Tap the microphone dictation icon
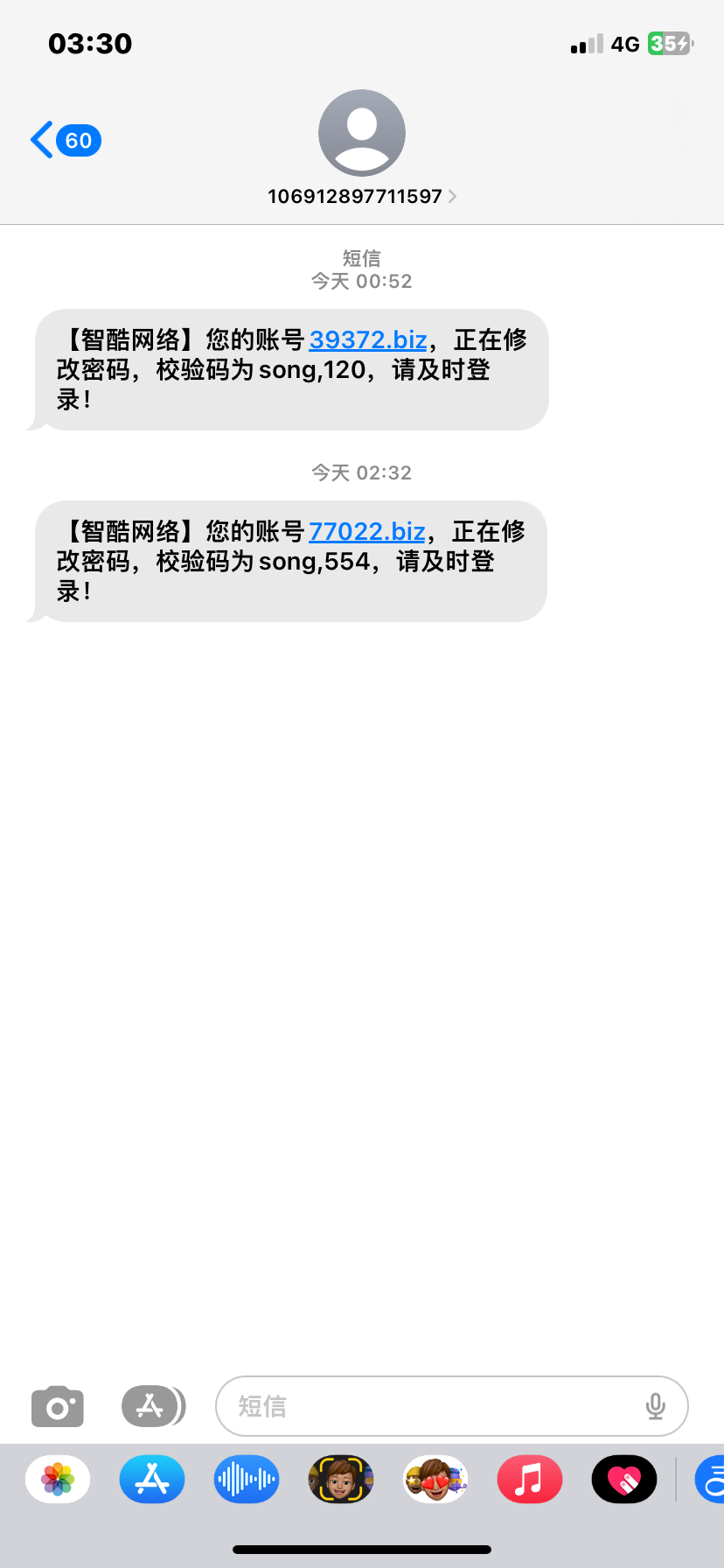The width and height of the screenshot is (724, 1568). point(655,1406)
